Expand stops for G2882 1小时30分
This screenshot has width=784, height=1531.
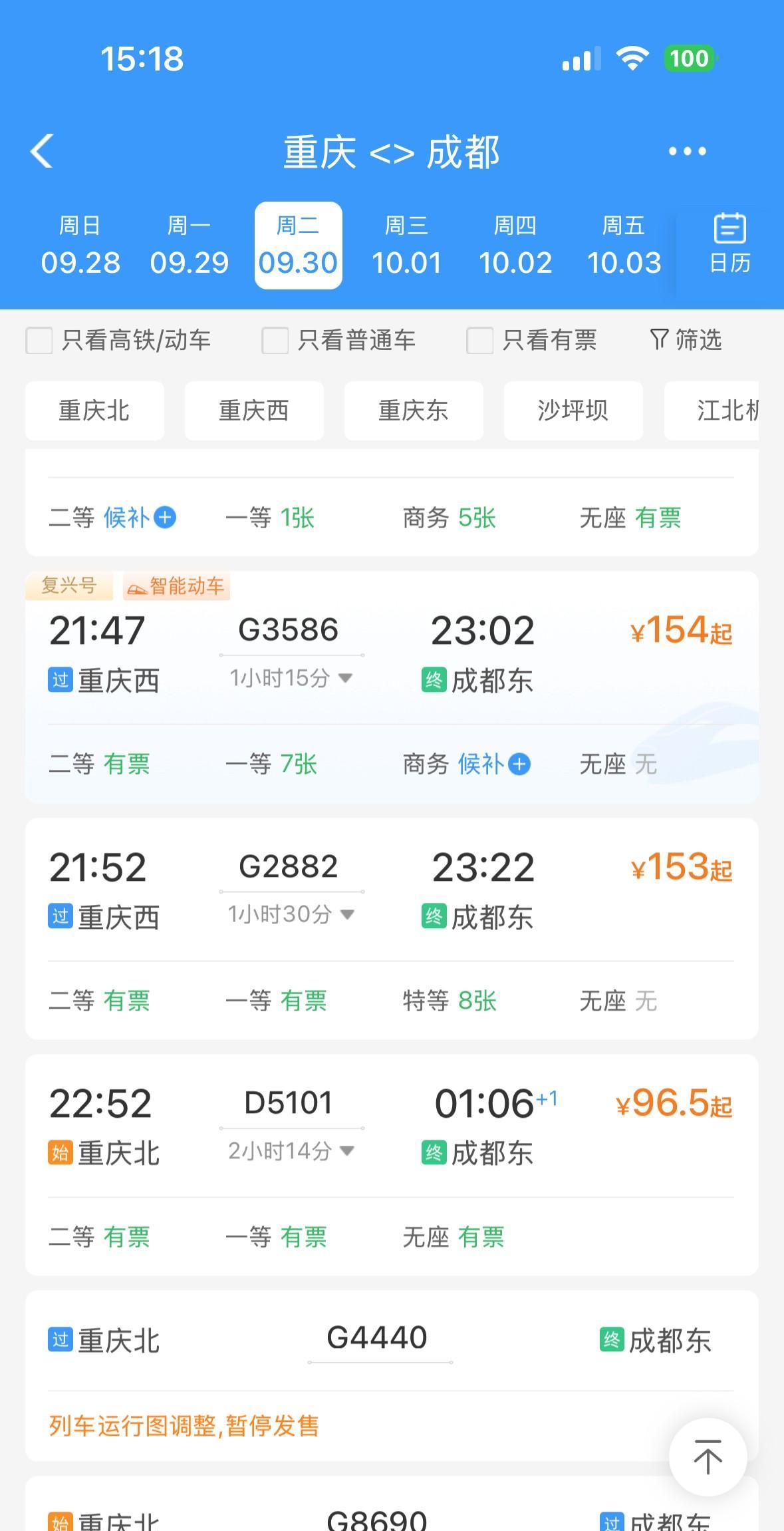(x=291, y=915)
